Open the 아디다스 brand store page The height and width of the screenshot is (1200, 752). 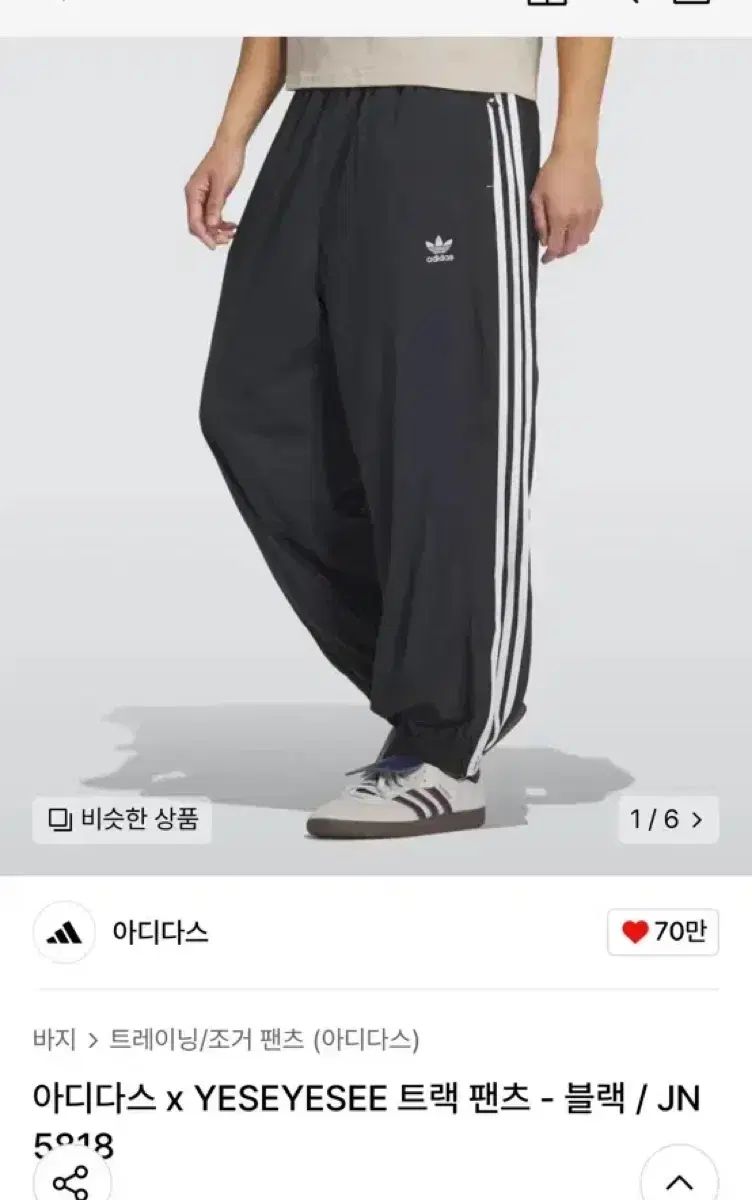(x=160, y=932)
